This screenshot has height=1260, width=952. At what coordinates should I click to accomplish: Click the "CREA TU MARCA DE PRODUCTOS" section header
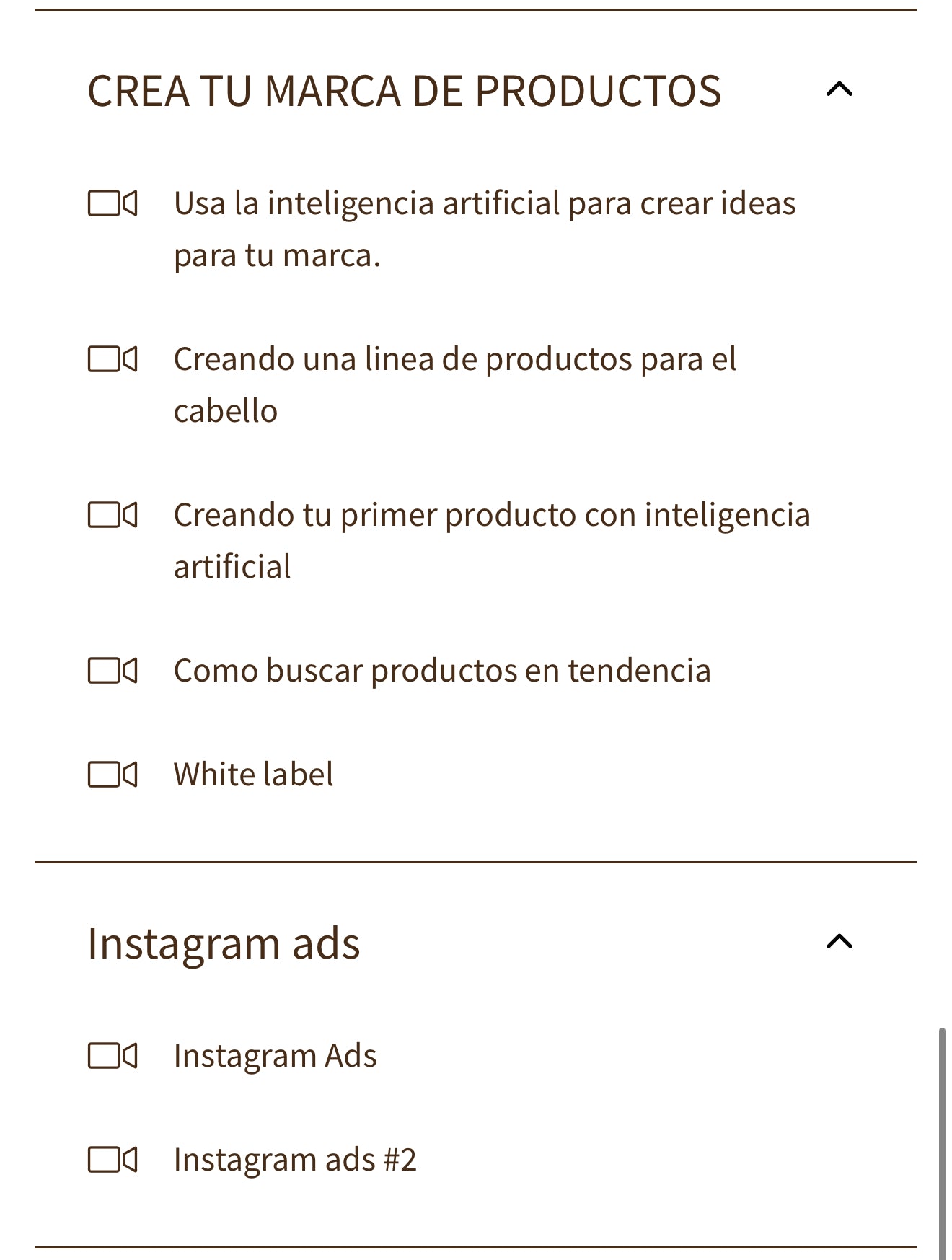pos(405,91)
